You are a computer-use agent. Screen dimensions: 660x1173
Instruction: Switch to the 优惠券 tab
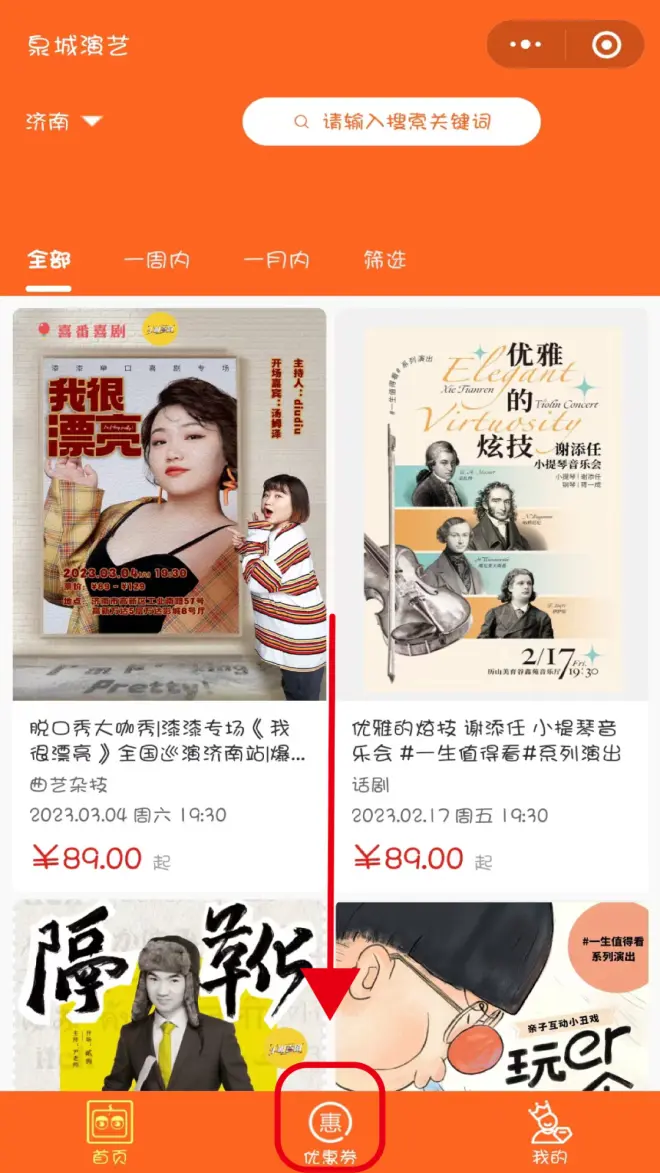329,1133
